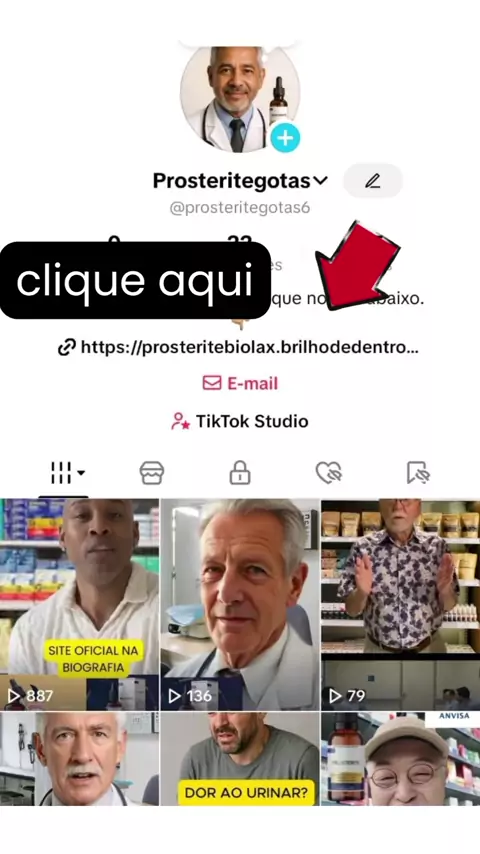
Task: Open TikTok Studio
Action: tap(240, 421)
